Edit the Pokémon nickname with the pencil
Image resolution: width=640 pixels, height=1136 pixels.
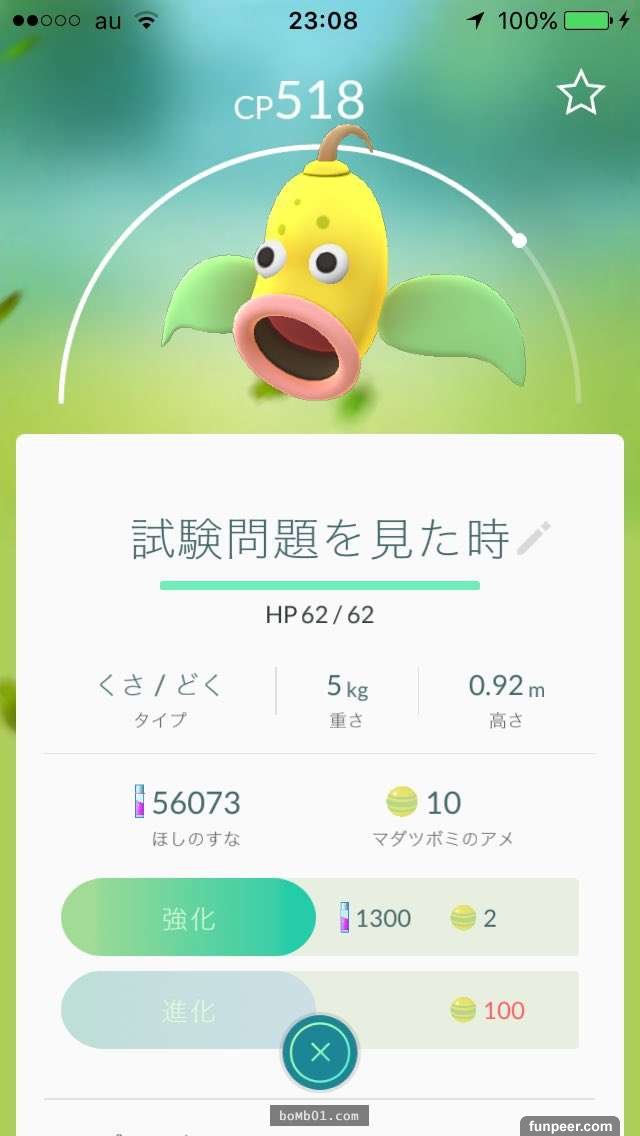click(533, 538)
